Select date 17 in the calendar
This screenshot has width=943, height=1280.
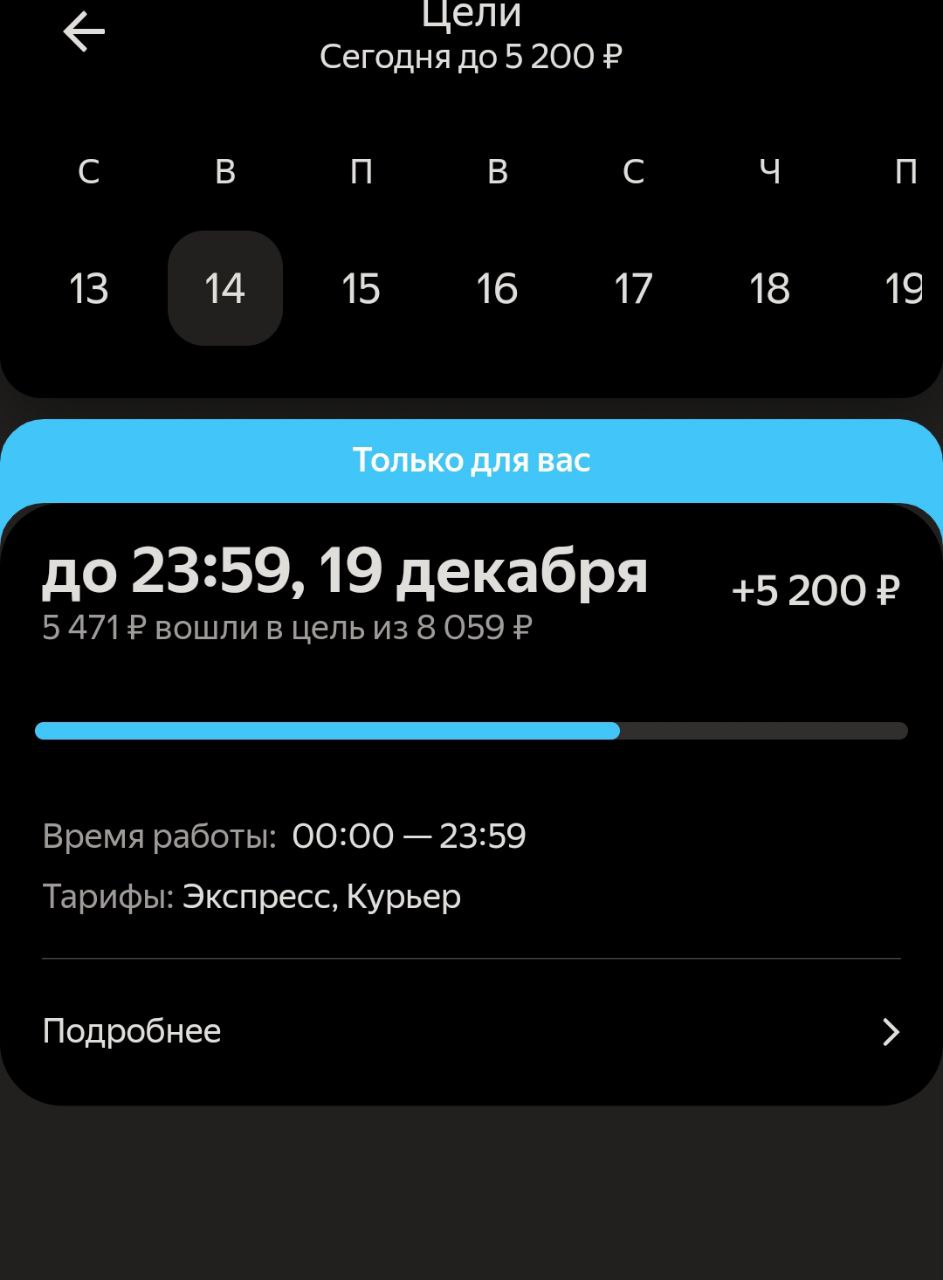633,289
